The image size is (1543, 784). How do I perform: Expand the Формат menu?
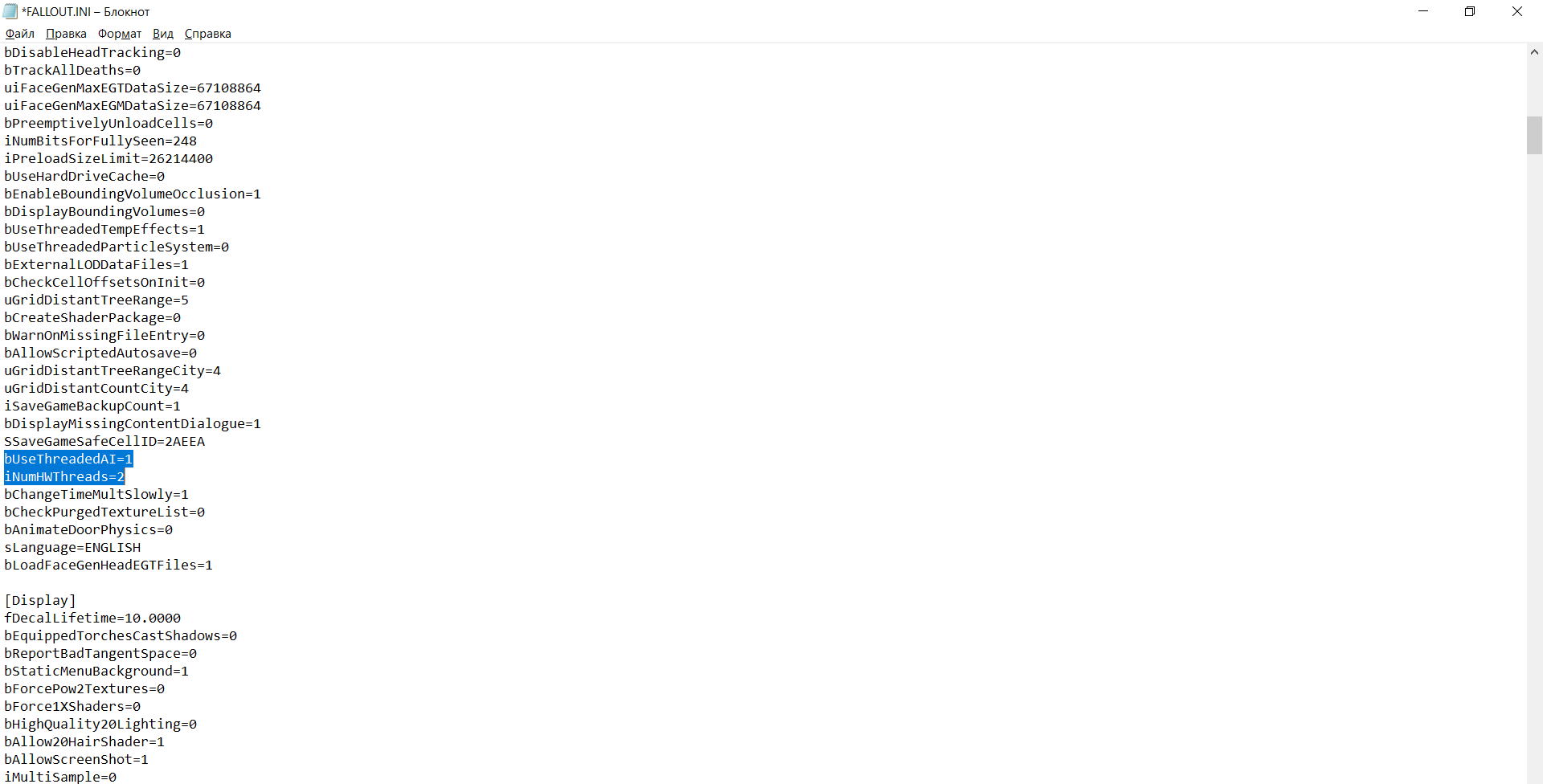tap(120, 34)
